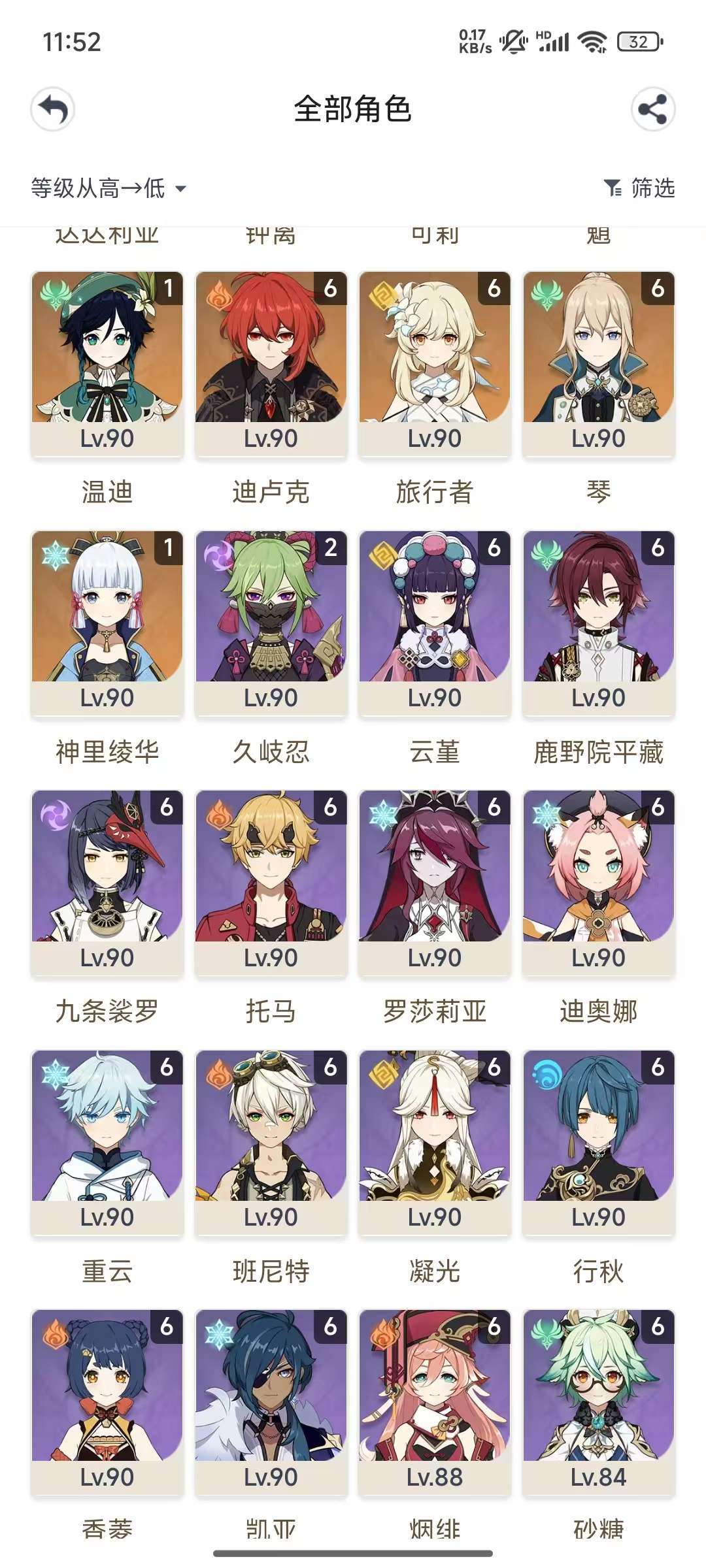706x1568 pixels.
Task: View 迪奥娜's character details
Action: click(x=599, y=883)
